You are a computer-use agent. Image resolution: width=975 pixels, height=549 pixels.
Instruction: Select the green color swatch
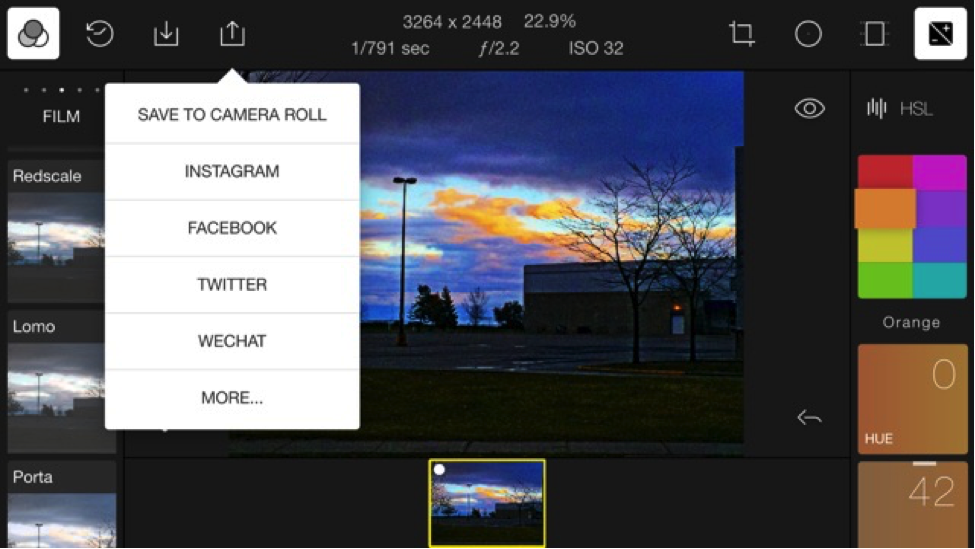885,280
